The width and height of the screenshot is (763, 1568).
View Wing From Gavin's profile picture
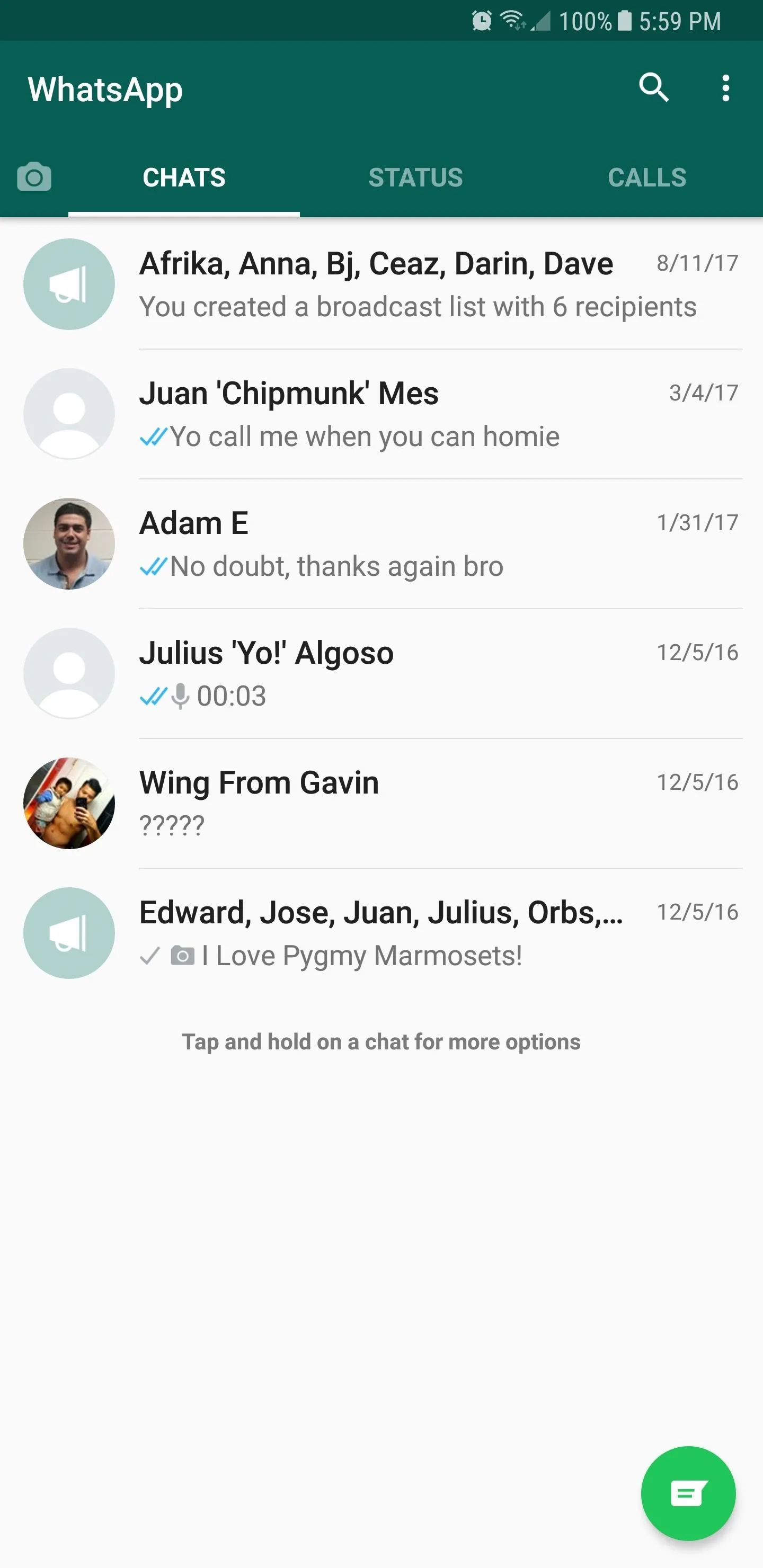coord(69,803)
